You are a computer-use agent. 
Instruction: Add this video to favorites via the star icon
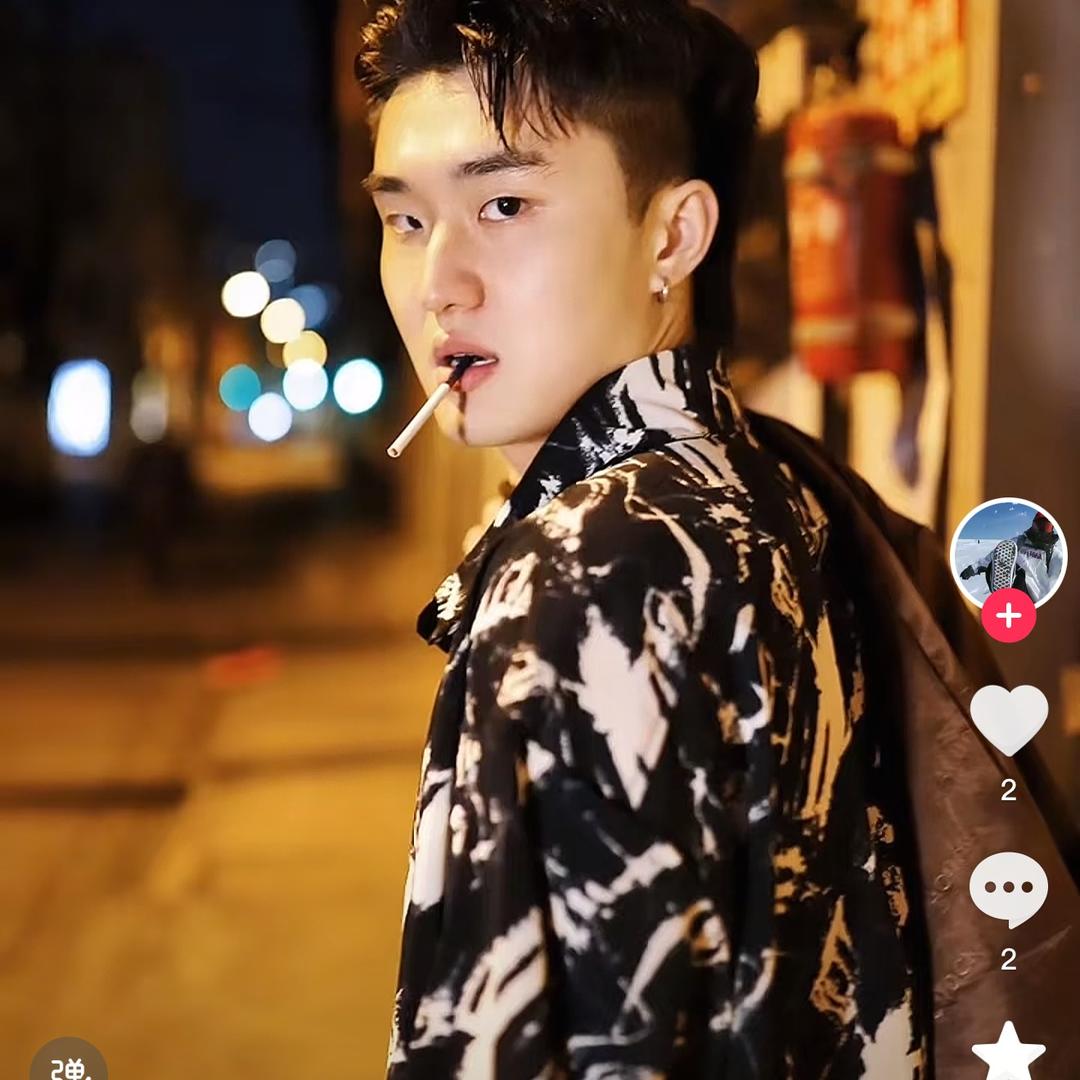[1008, 1052]
